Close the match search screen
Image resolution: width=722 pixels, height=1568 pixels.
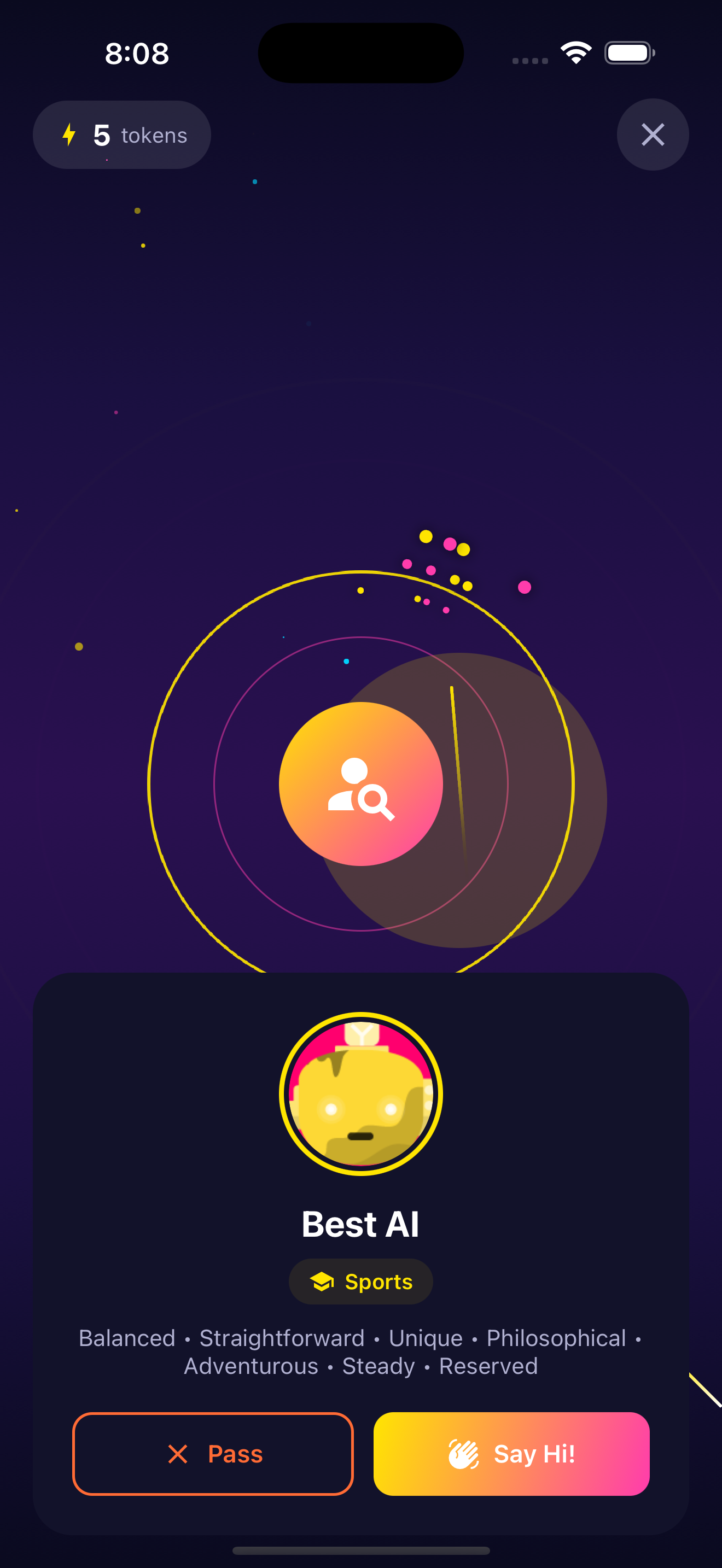tap(653, 134)
